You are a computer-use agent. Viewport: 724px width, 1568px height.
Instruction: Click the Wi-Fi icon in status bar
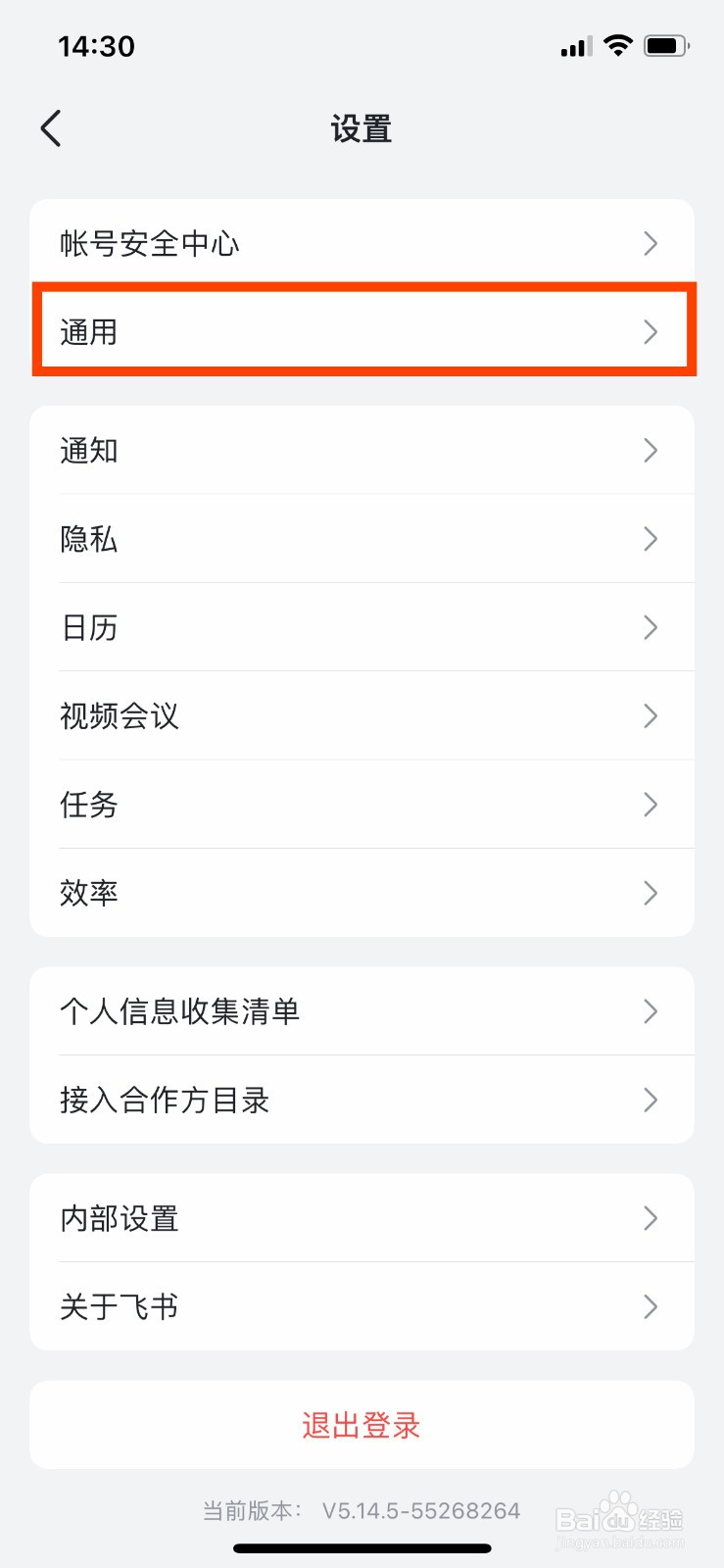[x=617, y=44]
